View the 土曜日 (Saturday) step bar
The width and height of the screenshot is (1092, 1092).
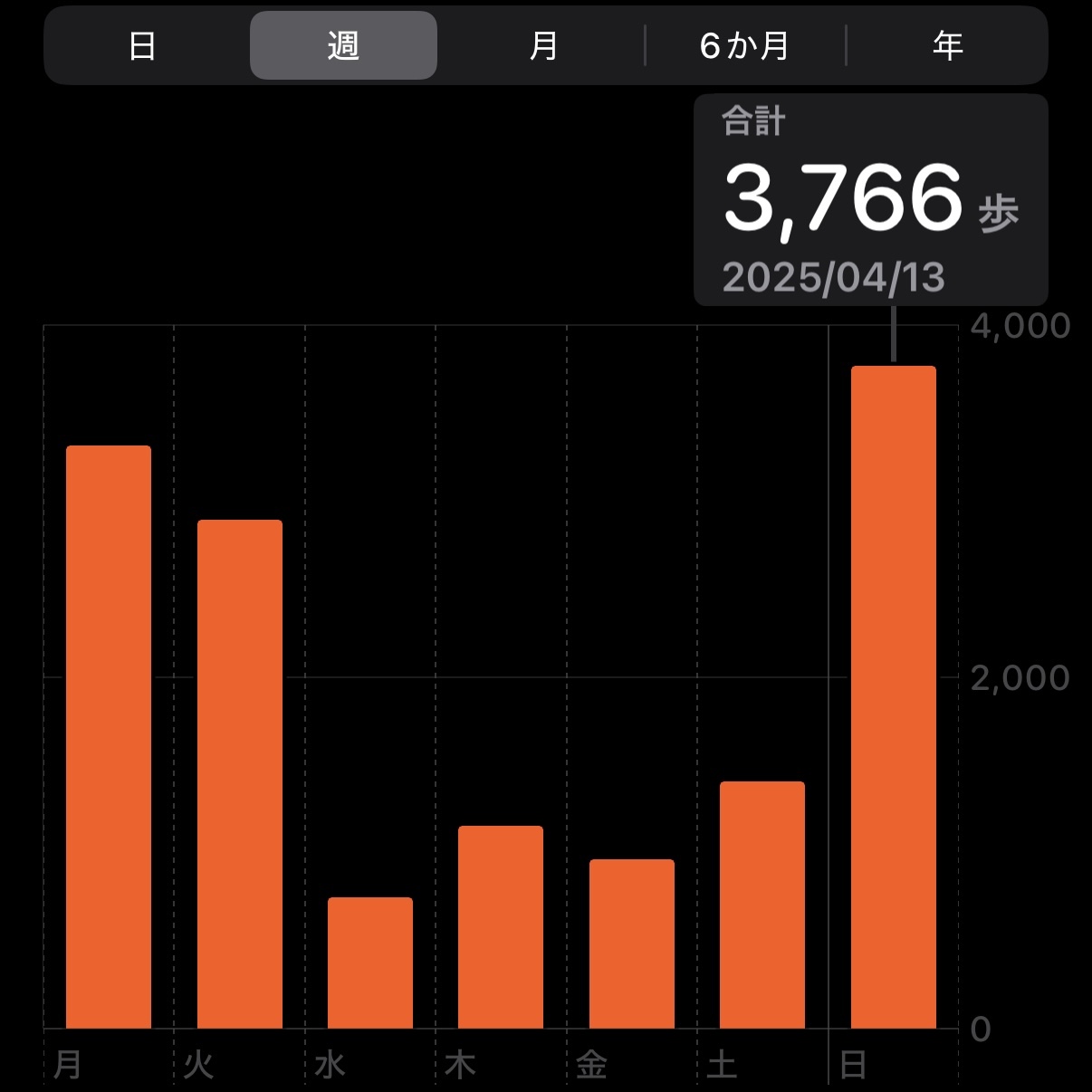(762, 905)
